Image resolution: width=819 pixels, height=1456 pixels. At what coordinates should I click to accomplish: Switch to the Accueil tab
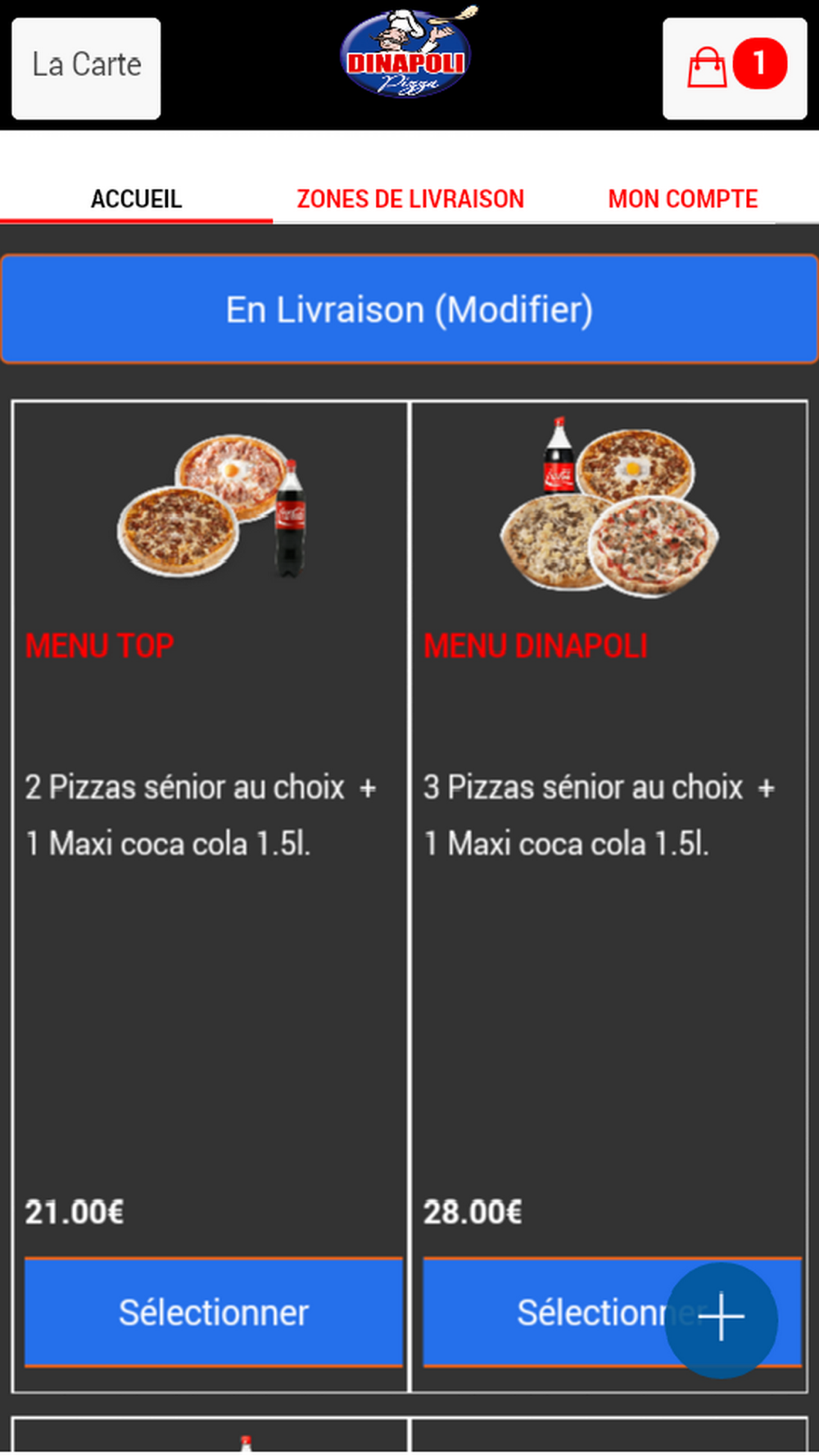[136, 199]
